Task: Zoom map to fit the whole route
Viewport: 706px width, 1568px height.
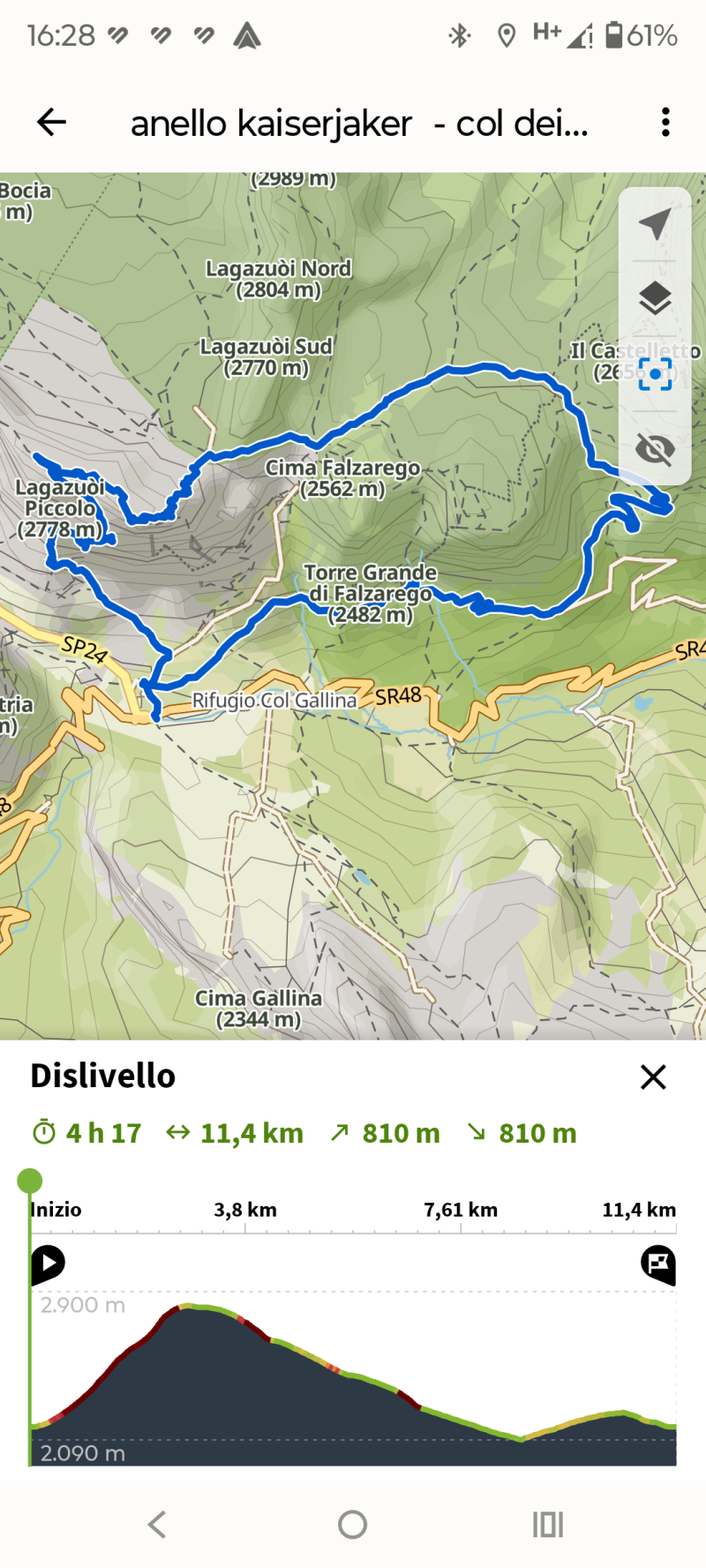Action: click(655, 374)
